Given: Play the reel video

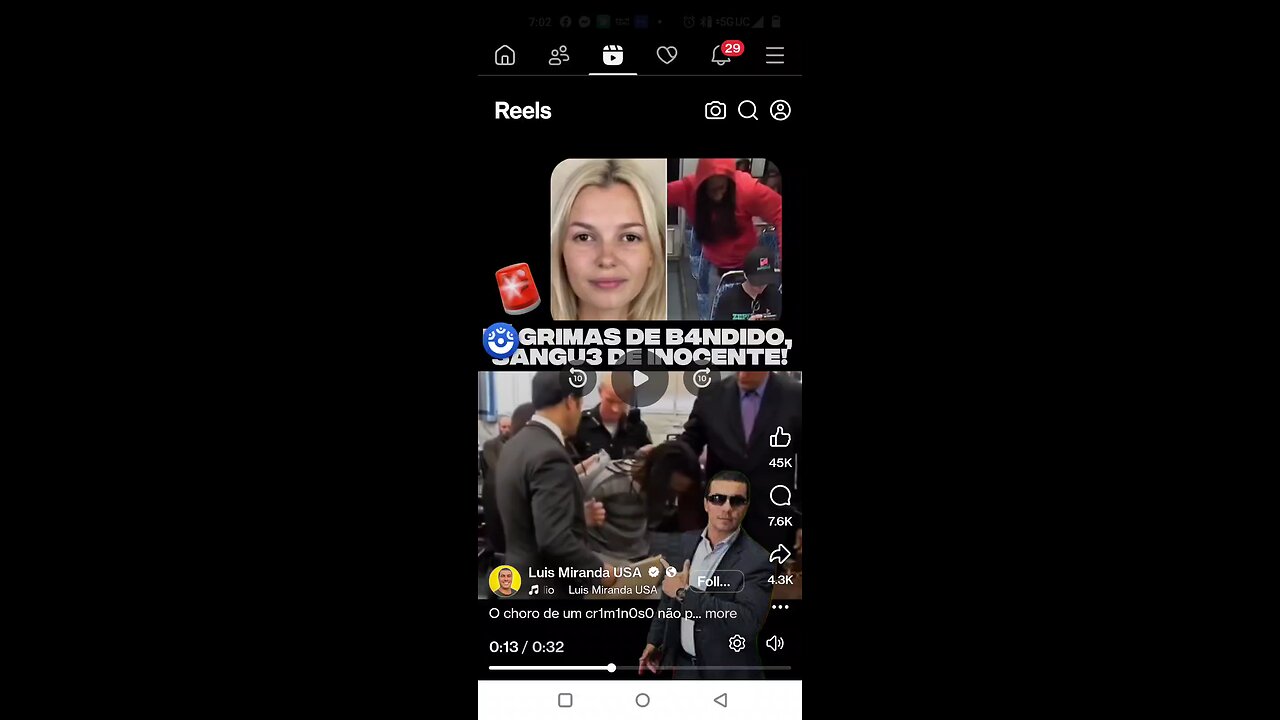Looking at the screenshot, I should pyautogui.click(x=640, y=379).
